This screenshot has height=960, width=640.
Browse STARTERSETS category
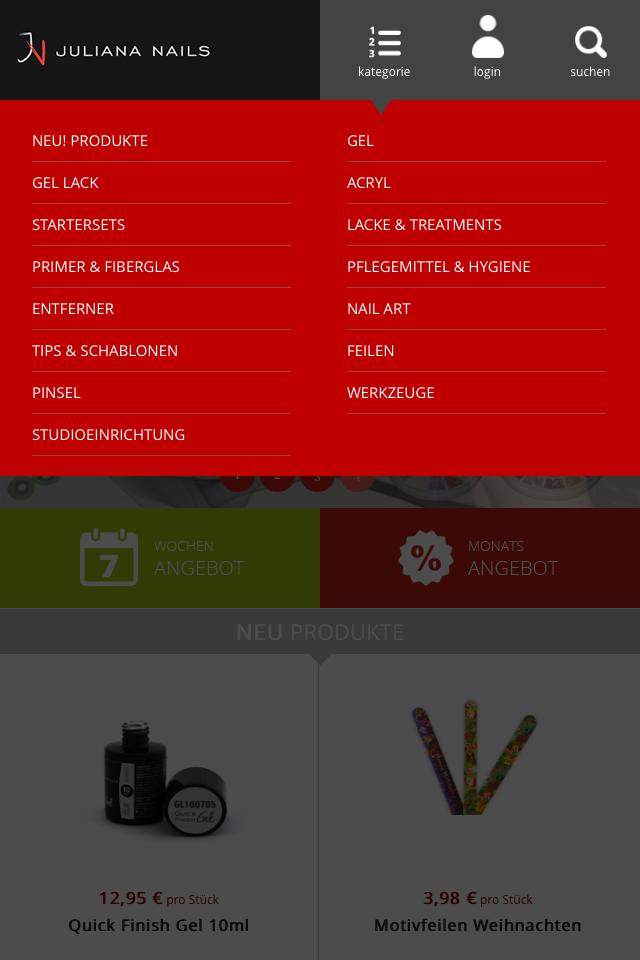pos(79,225)
